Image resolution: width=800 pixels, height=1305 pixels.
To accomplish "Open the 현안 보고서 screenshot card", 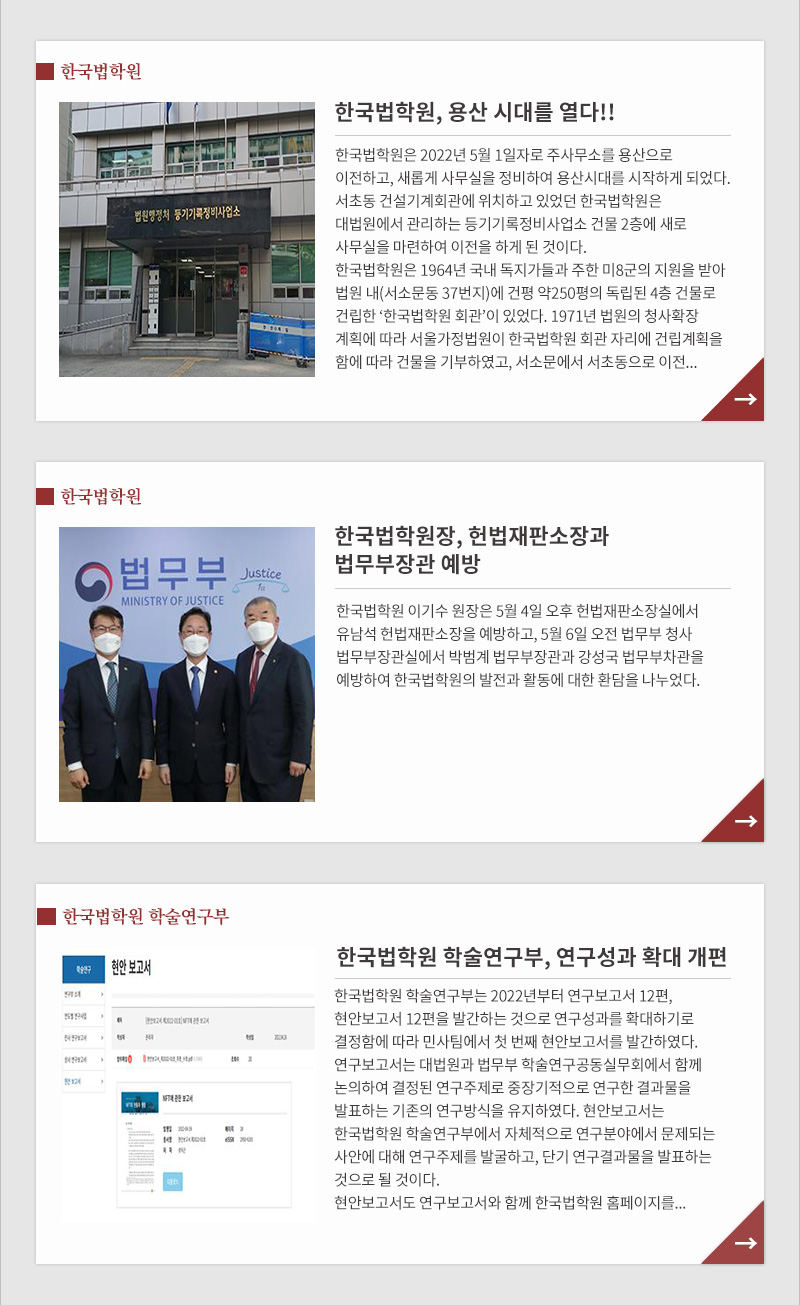I will tap(187, 1082).
